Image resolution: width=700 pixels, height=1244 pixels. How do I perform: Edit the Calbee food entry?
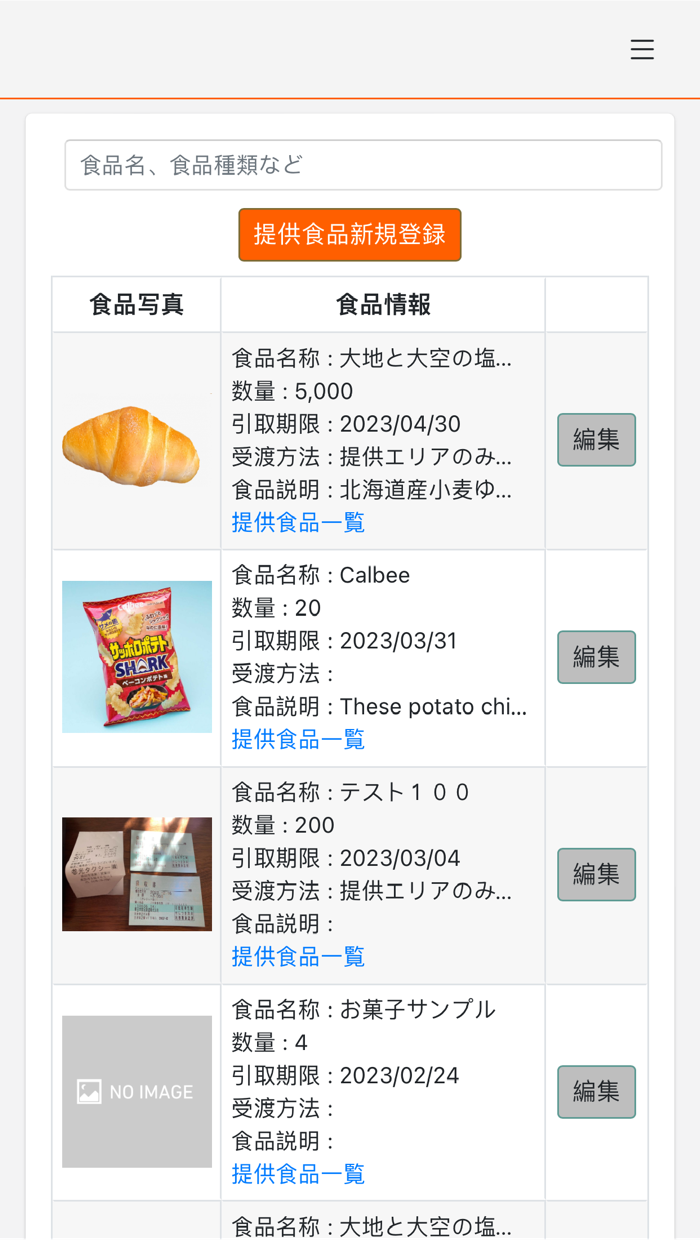click(x=596, y=657)
